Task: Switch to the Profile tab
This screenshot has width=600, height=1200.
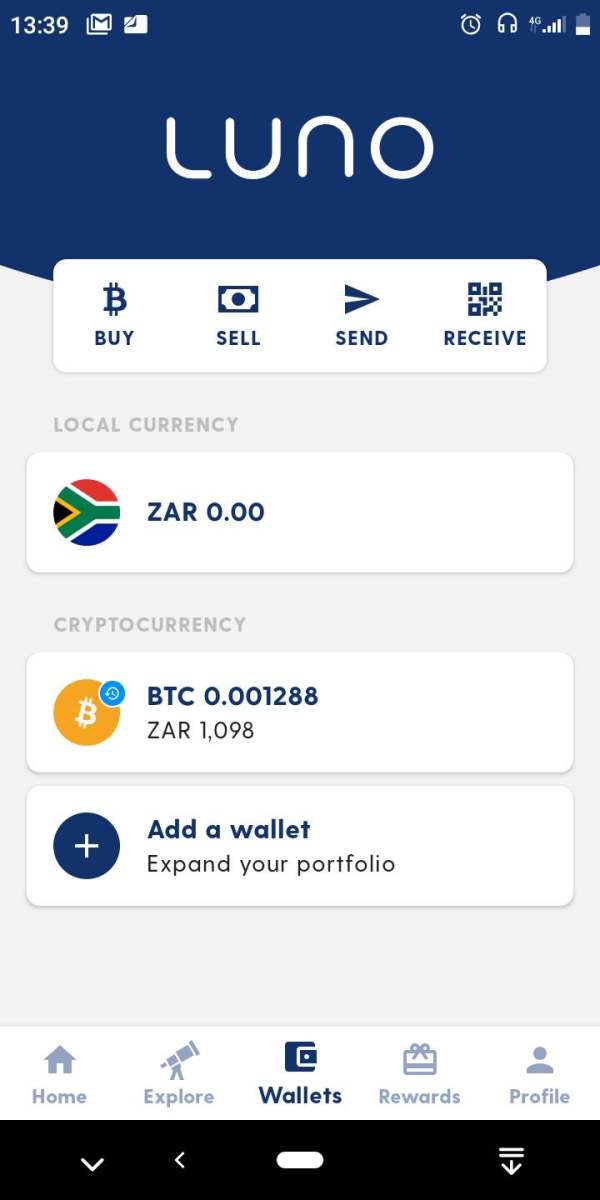Action: 540,1075
